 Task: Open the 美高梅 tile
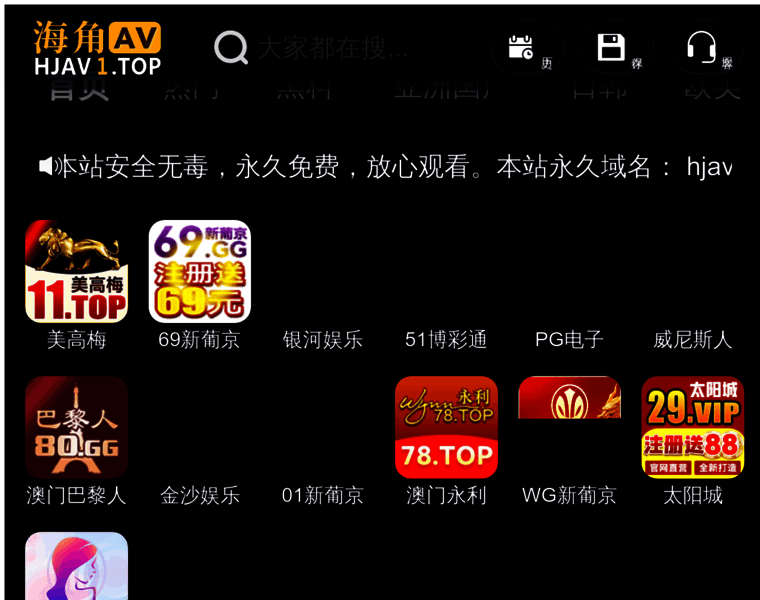(76, 272)
